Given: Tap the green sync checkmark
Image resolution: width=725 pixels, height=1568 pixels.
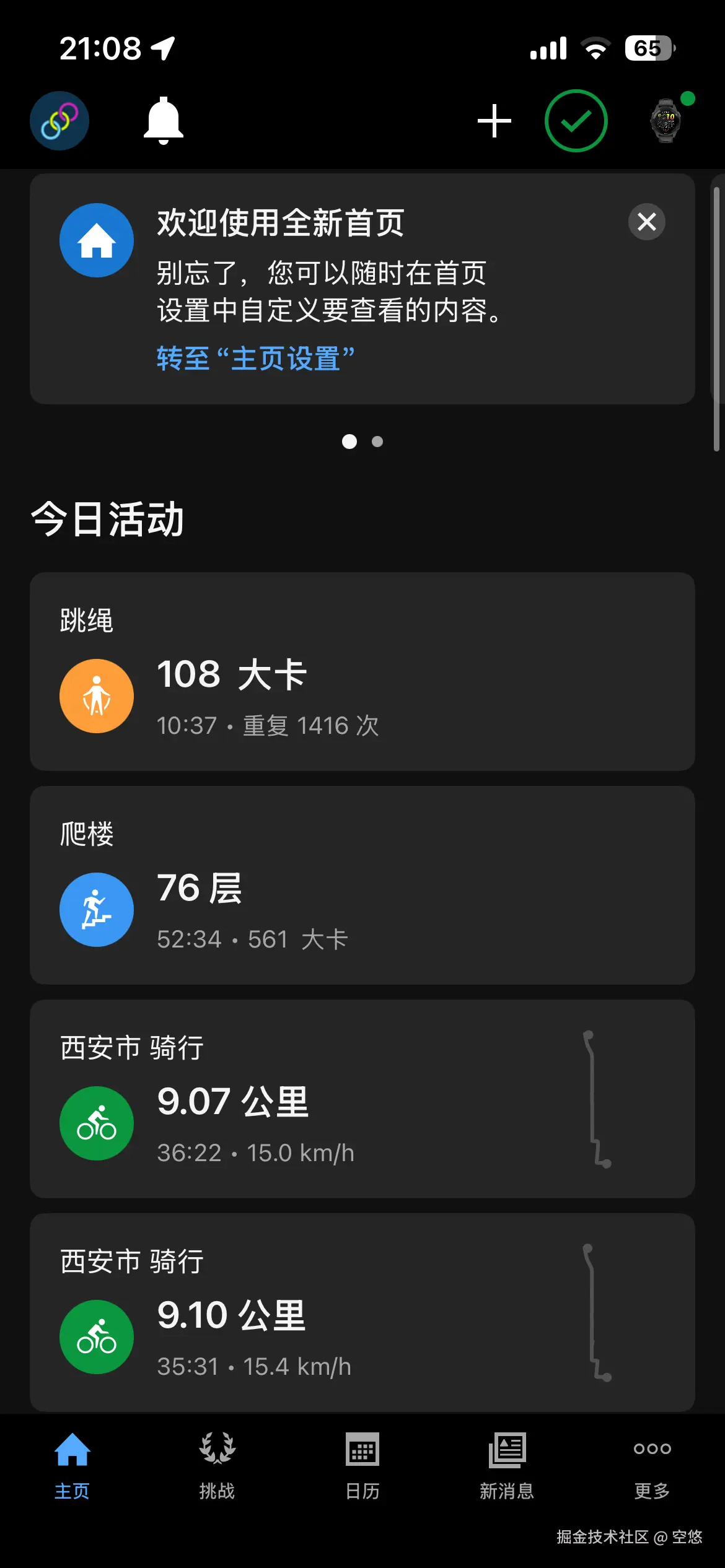Looking at the screenshot, I should pos(576,121).
